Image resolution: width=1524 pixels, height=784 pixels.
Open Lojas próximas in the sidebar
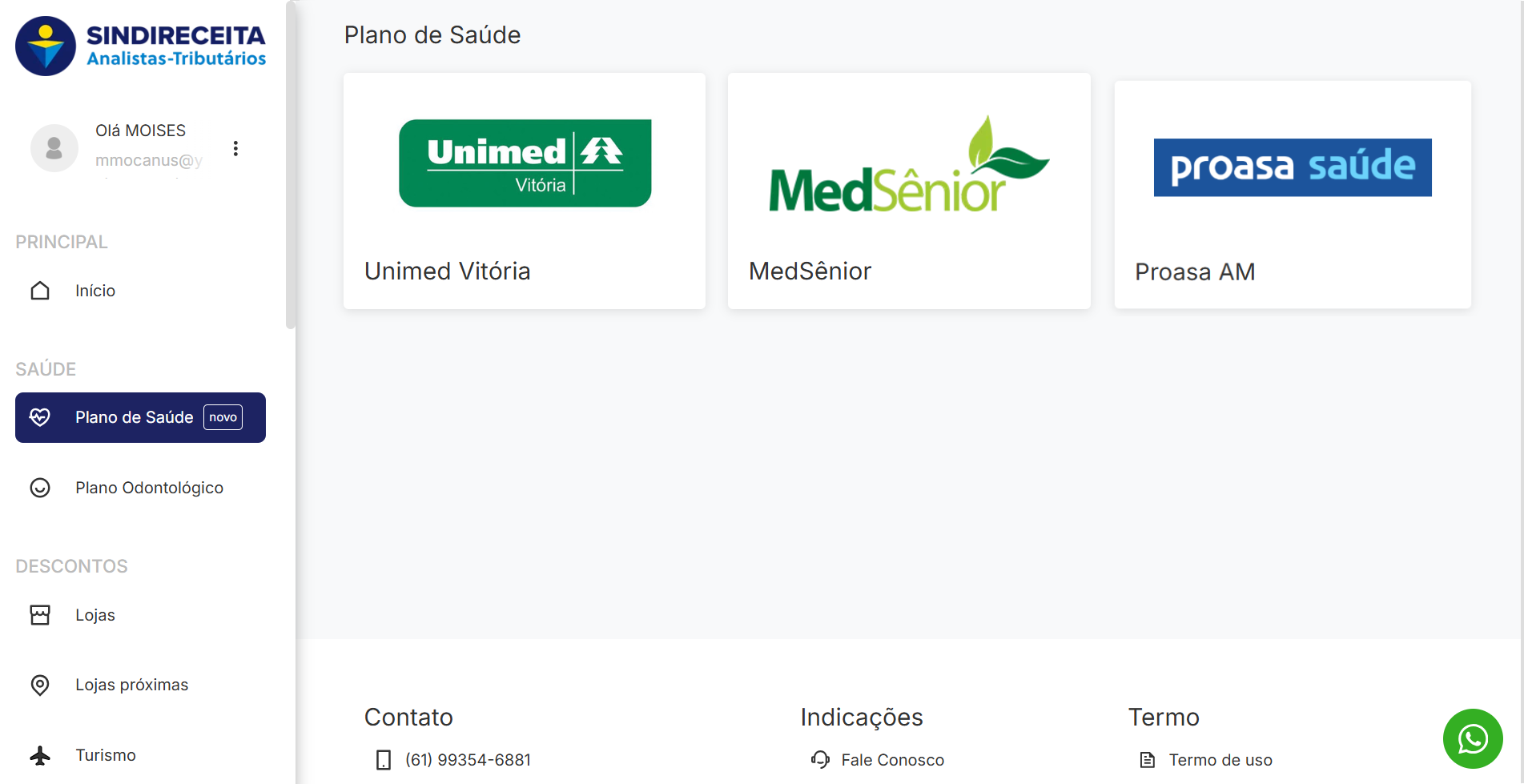[x=131, y=685]
